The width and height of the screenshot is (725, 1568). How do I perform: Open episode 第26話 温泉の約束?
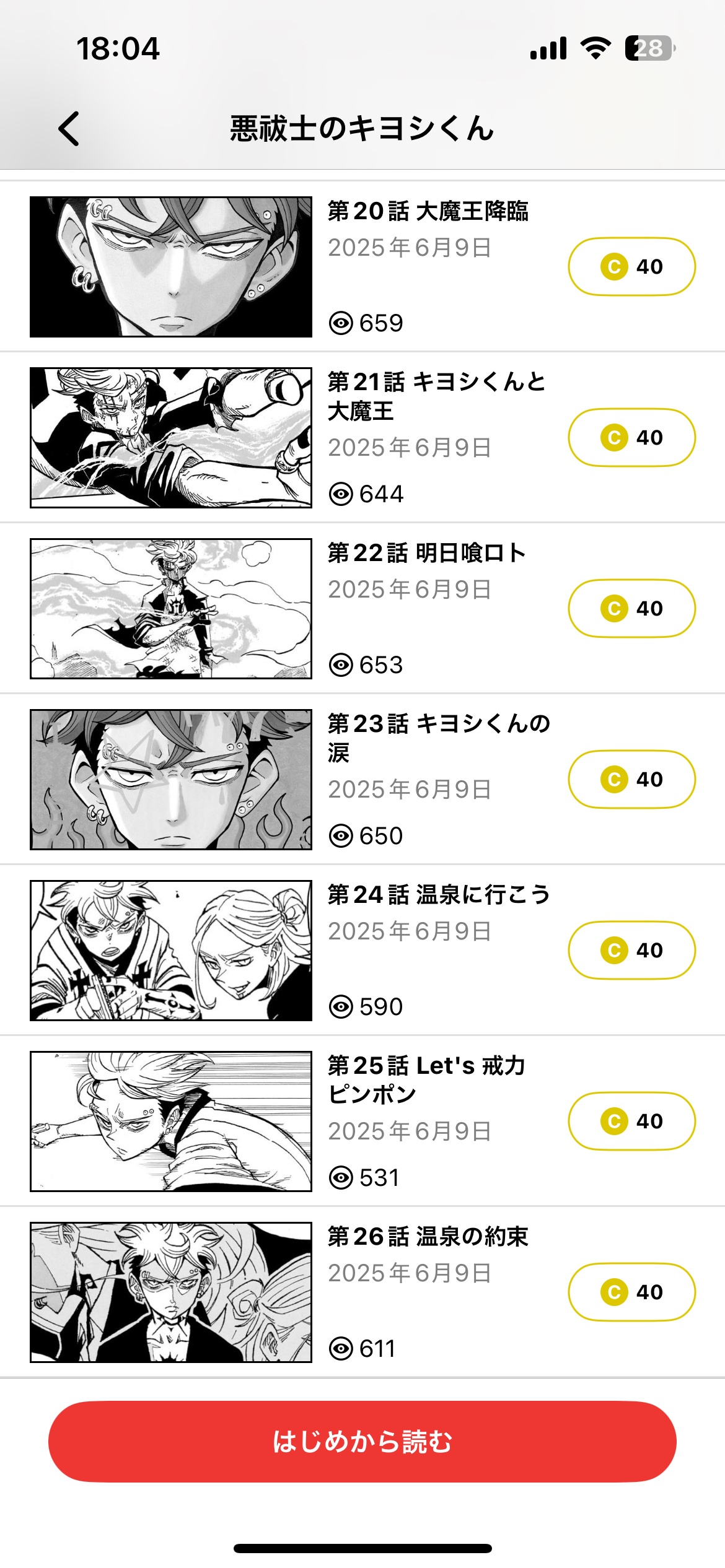(362, 1292)
